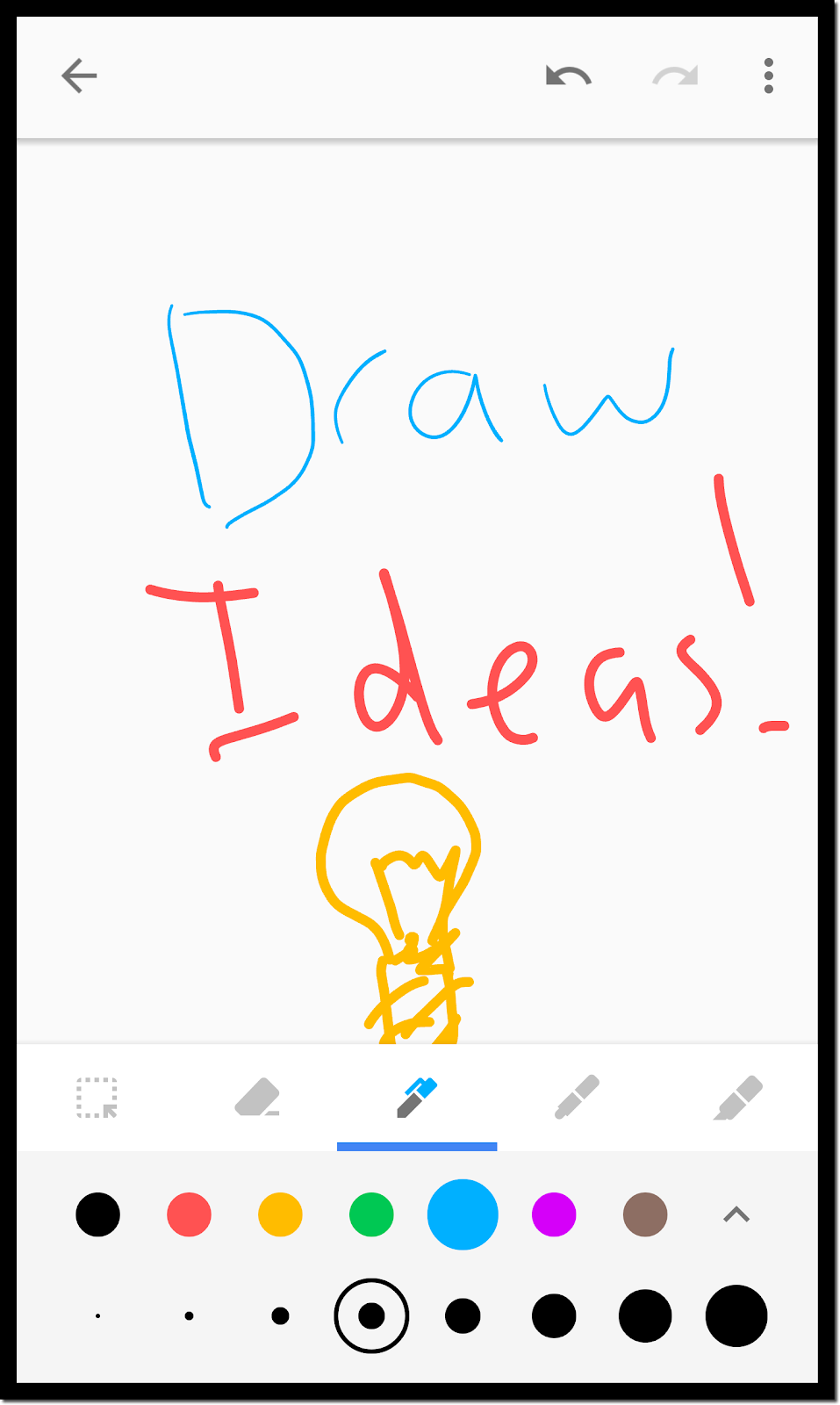840x1405 pixels.
Task: Open the three-dot overflow menu
Action: (x=768, y=76)
